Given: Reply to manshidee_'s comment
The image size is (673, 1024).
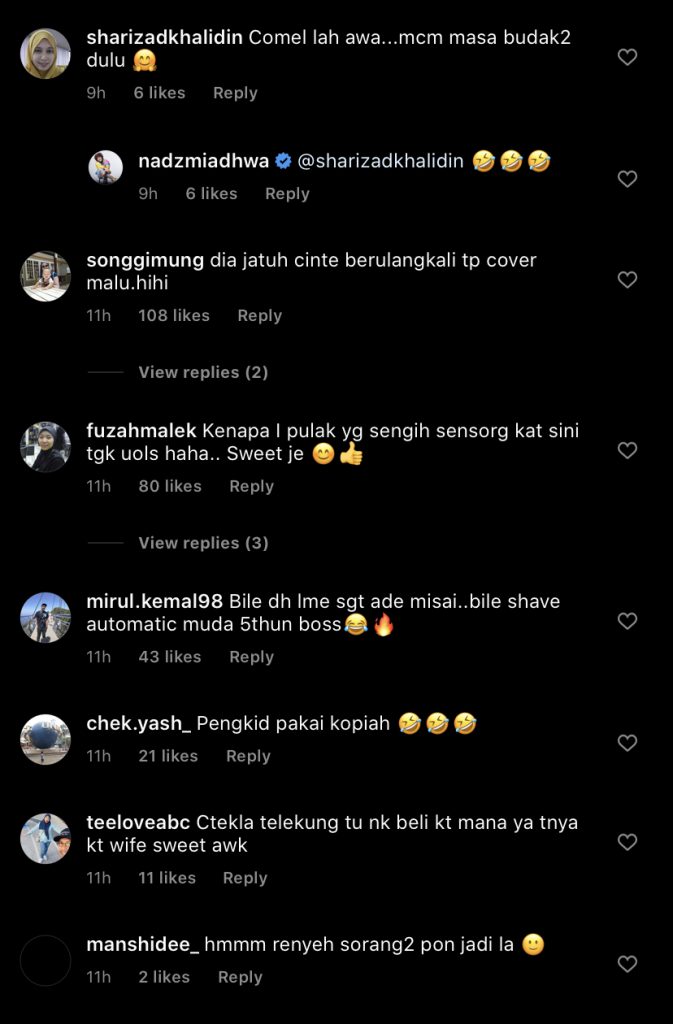Looking at the screenshot, I should (x=240, y=977).
